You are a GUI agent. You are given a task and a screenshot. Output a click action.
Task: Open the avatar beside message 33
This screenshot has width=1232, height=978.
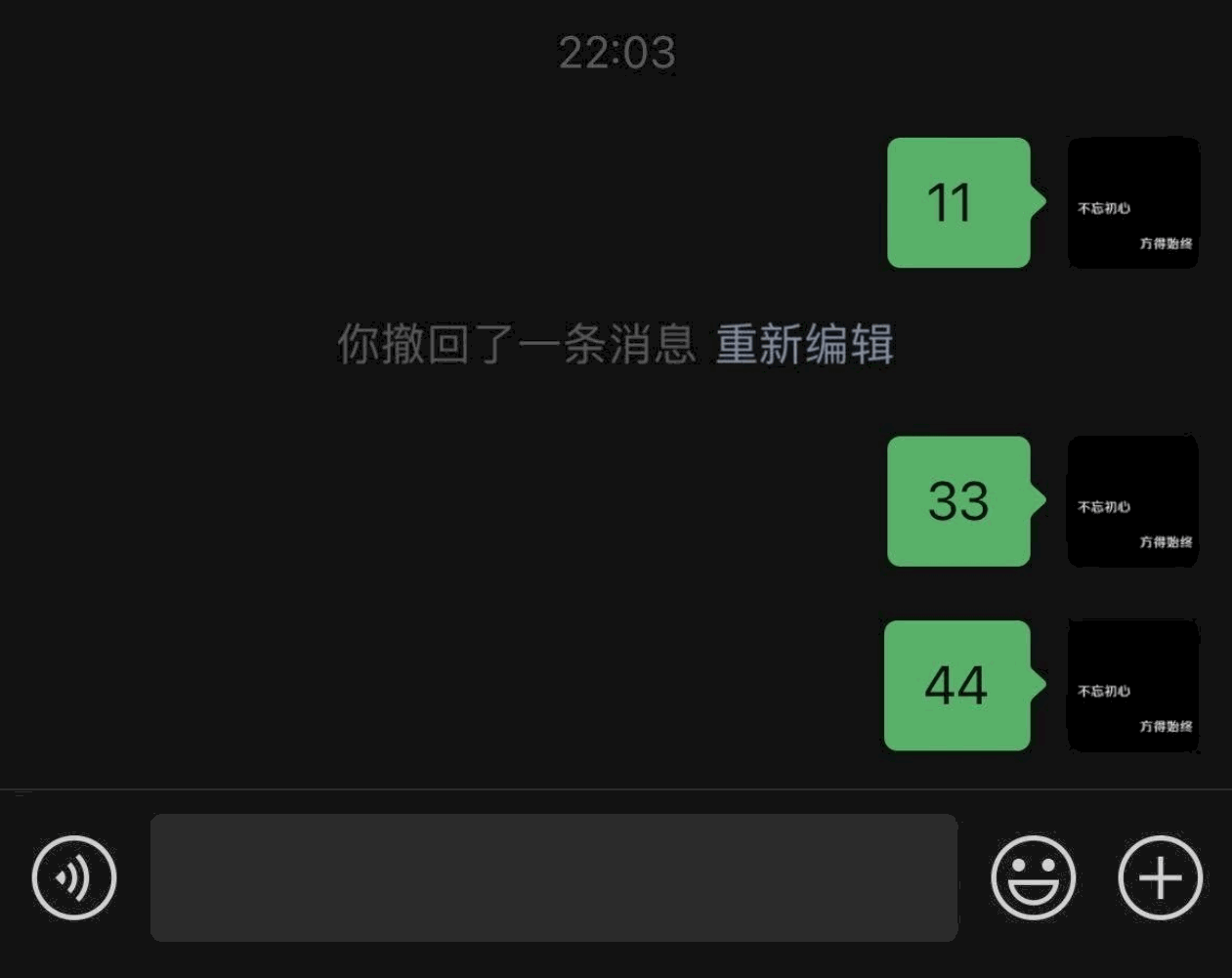coord(1133,501)
